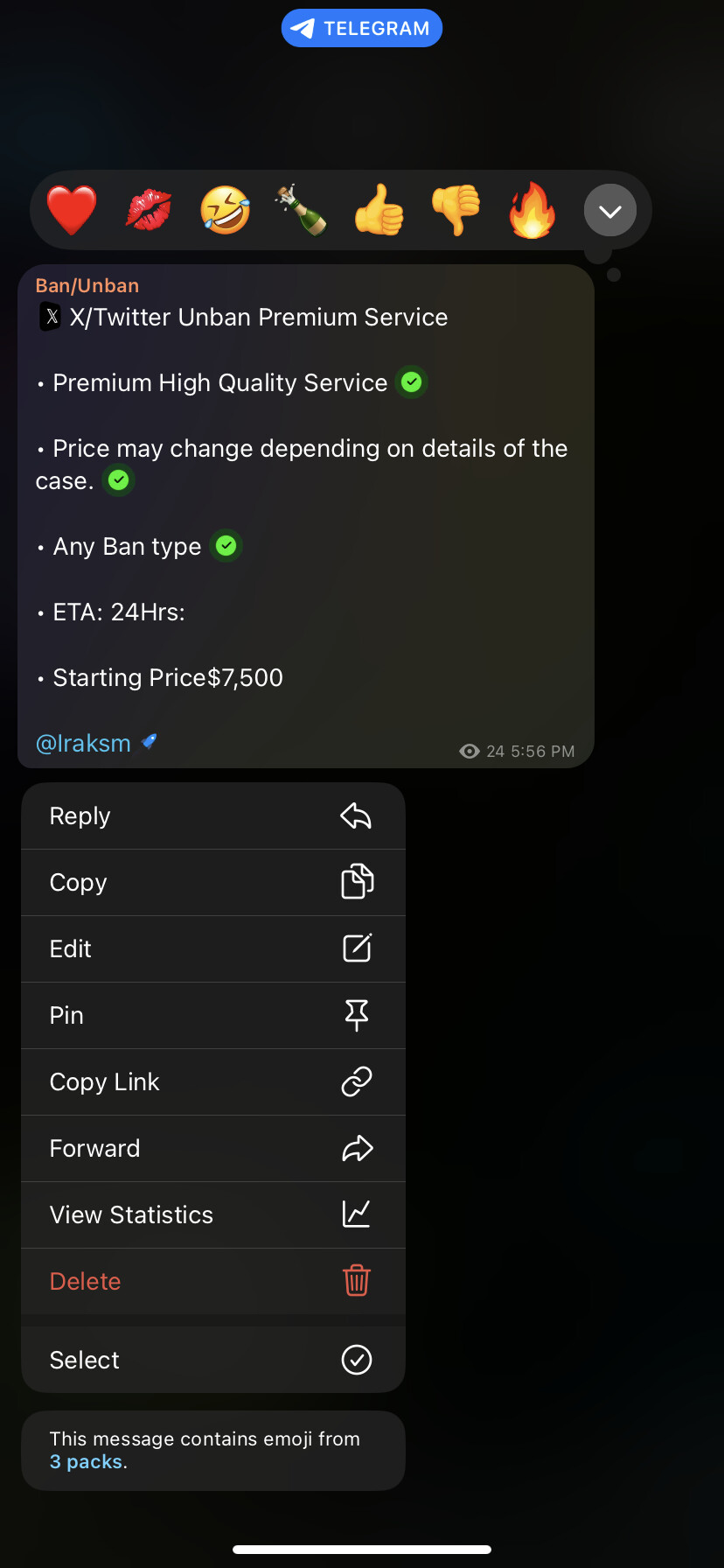Select Copy Link option
Viewport: 724px width, 1568px height.
pyautogui.click(x=213, y=1082)
